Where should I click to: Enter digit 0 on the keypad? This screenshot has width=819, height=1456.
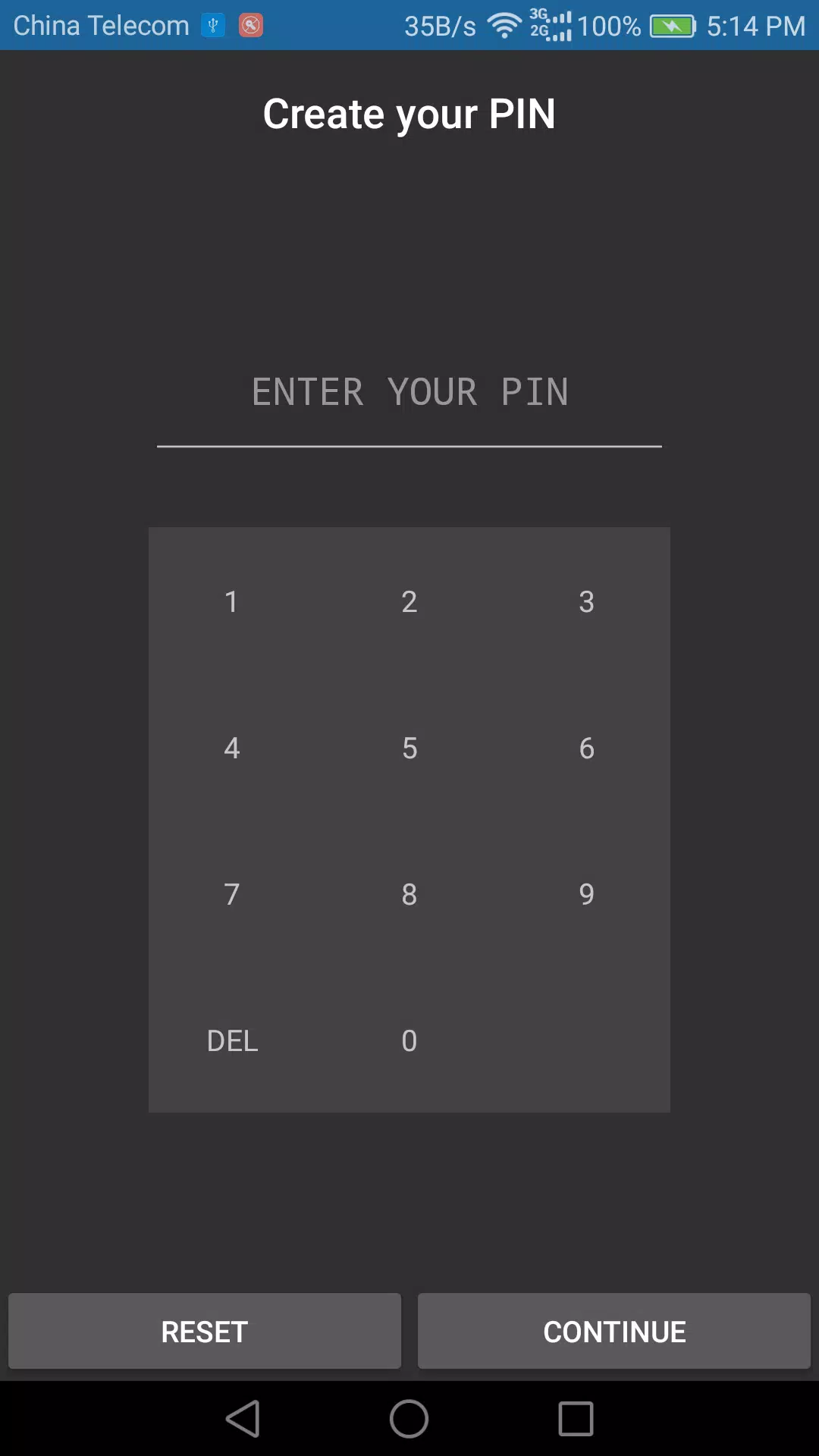tap(409, 1040)
